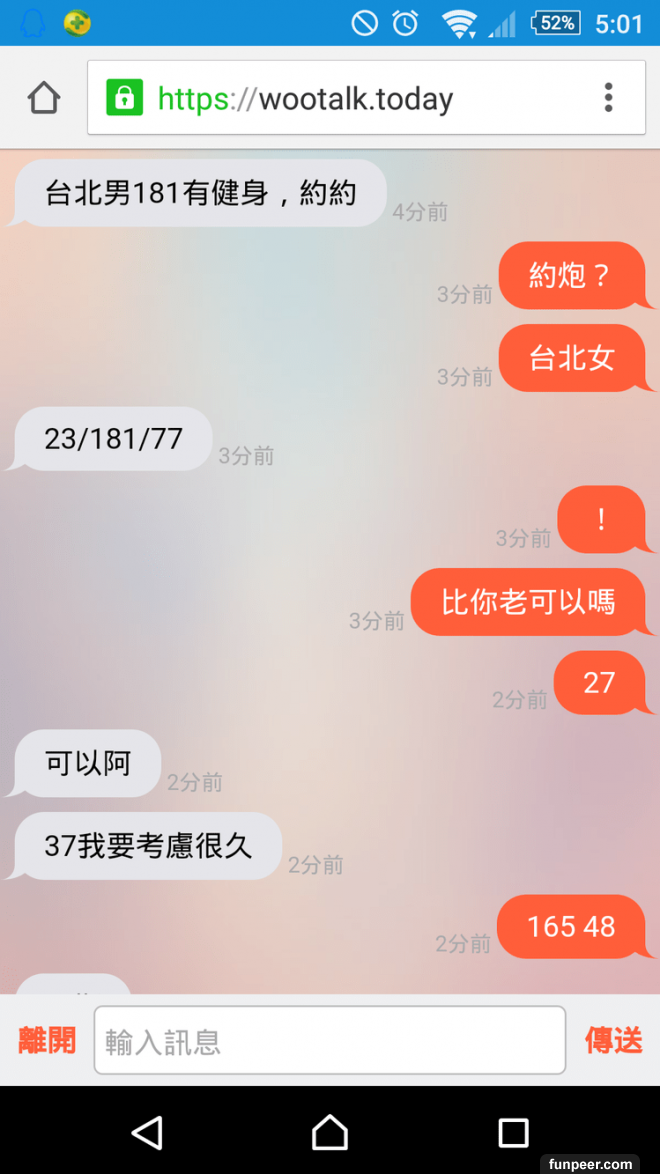Open recent apps from navigation bar
This screenshot has width=660, height=1174.
point(513,1132)
